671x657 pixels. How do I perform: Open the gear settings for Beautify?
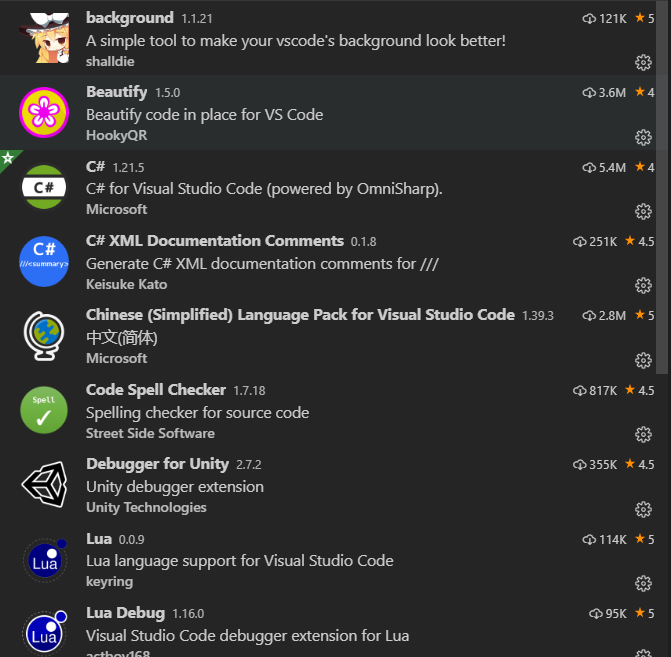[643, 137]
